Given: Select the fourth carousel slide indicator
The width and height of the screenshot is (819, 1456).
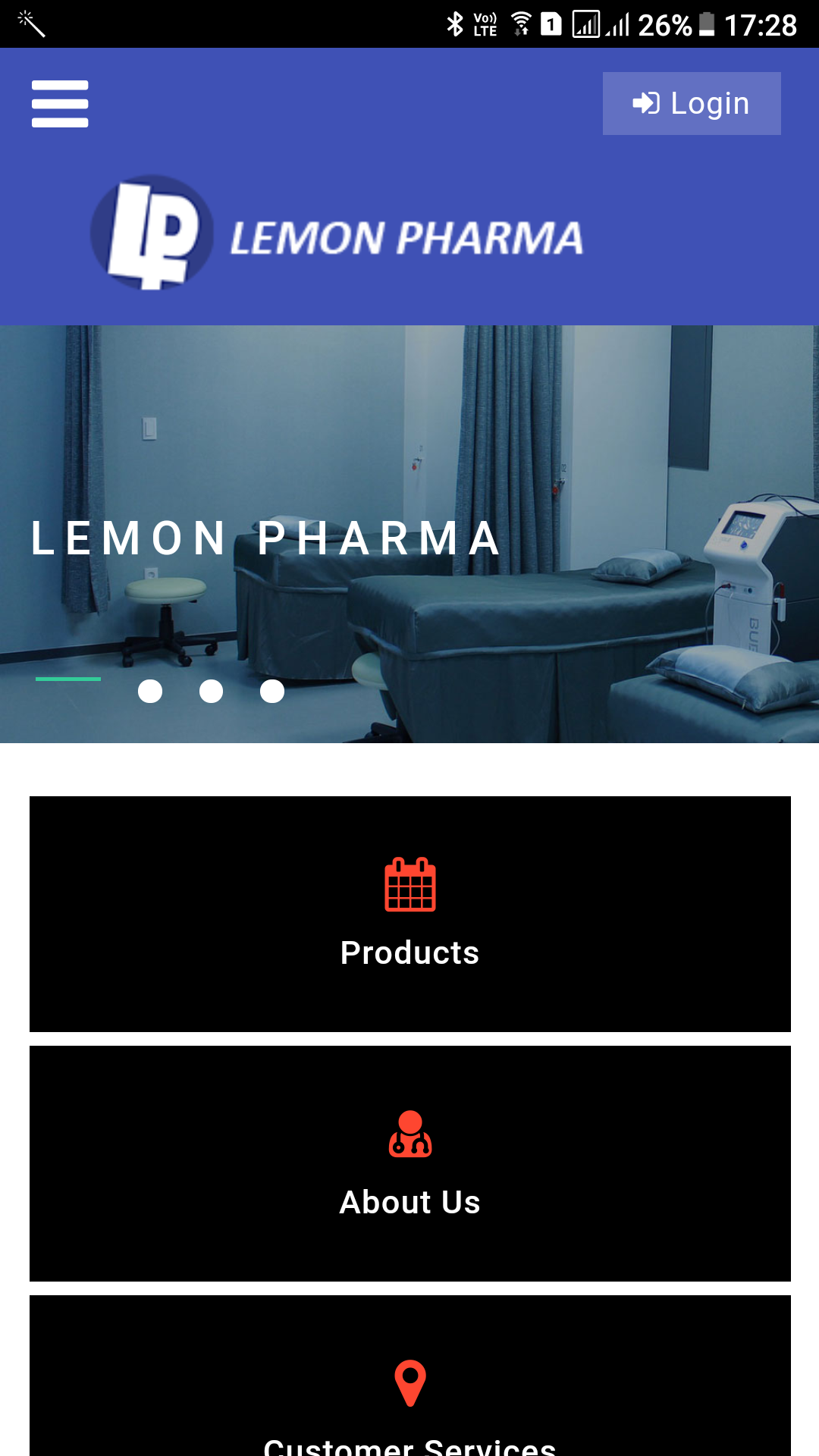Looking at the screenshot, I should click(x=272, y=691).
